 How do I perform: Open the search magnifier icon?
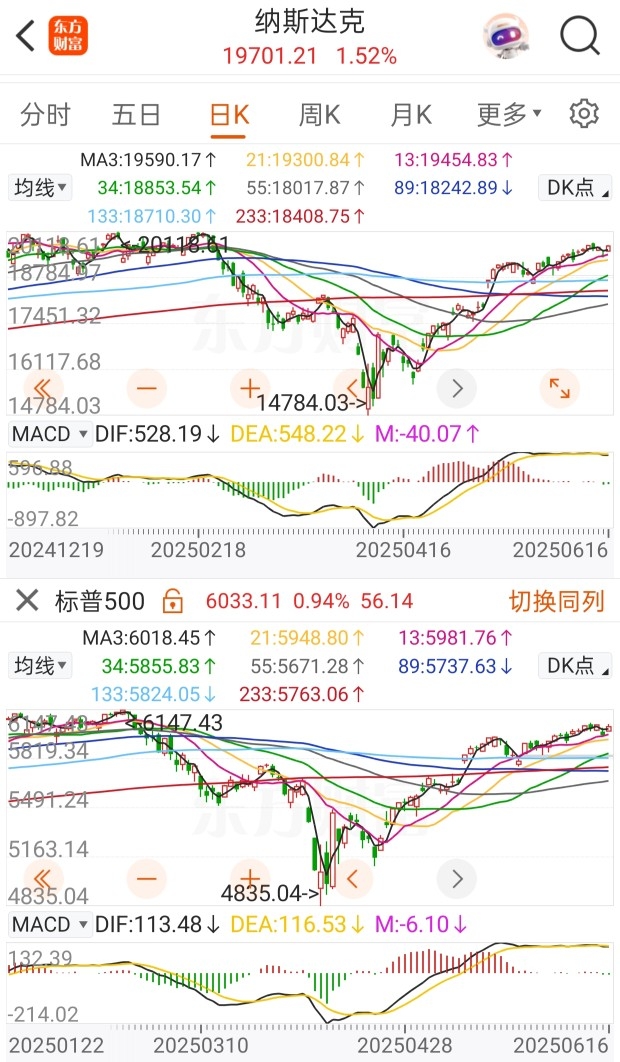[x=580, y=35]
